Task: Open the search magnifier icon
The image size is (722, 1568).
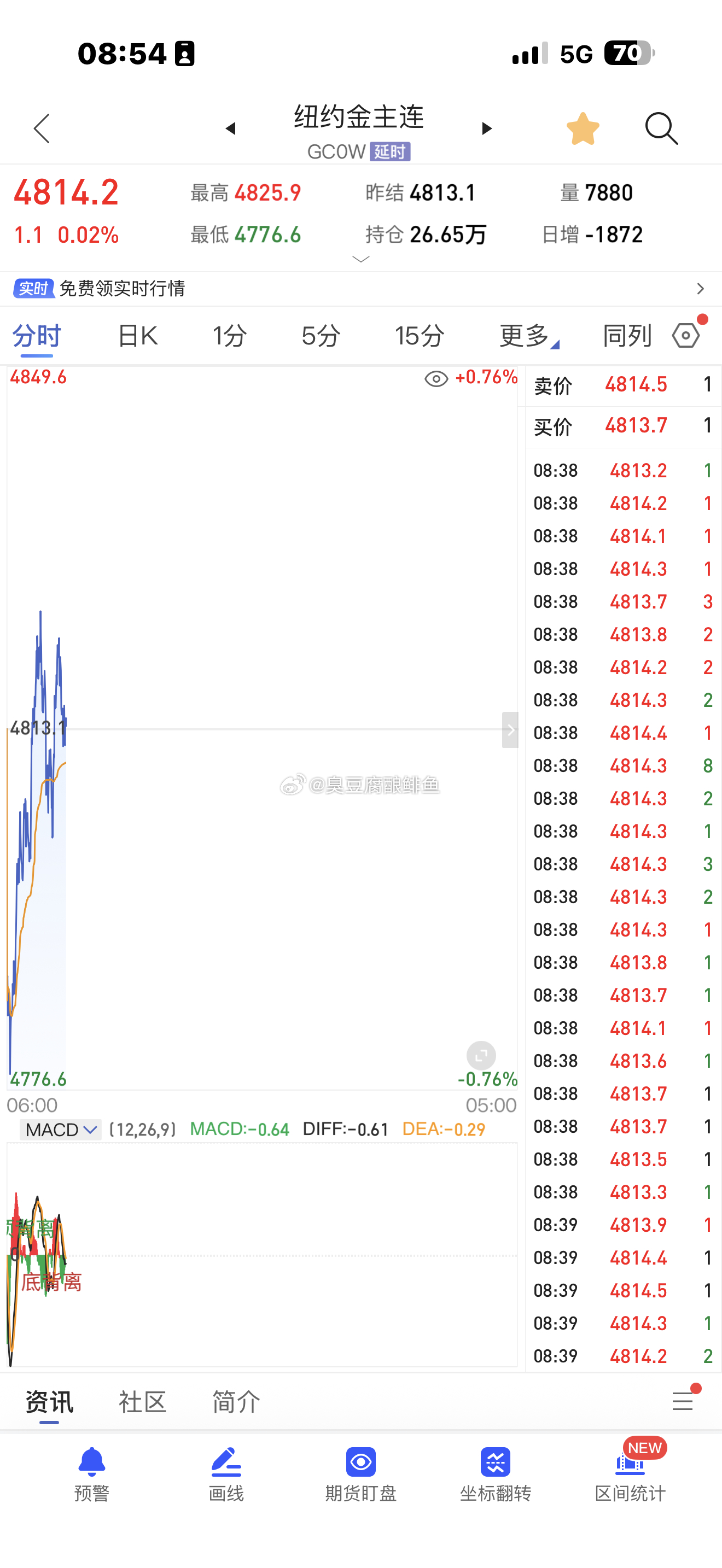Action: 662,128
